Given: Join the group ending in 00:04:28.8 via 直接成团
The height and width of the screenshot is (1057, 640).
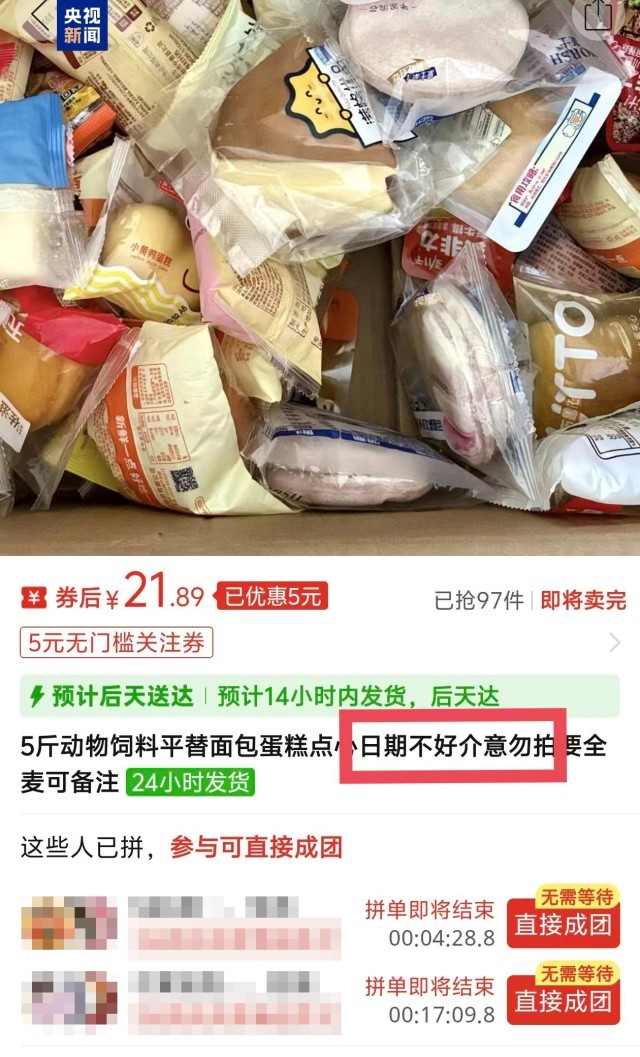Looking at the screenshot, I should pyautogui.click(x=563, y=922).
